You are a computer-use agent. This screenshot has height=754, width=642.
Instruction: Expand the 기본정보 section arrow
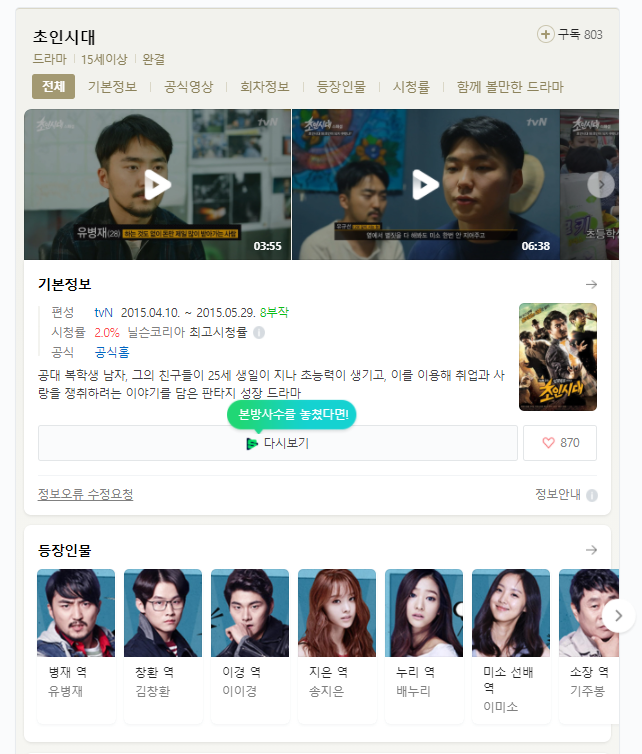click(x=591, y=284)
